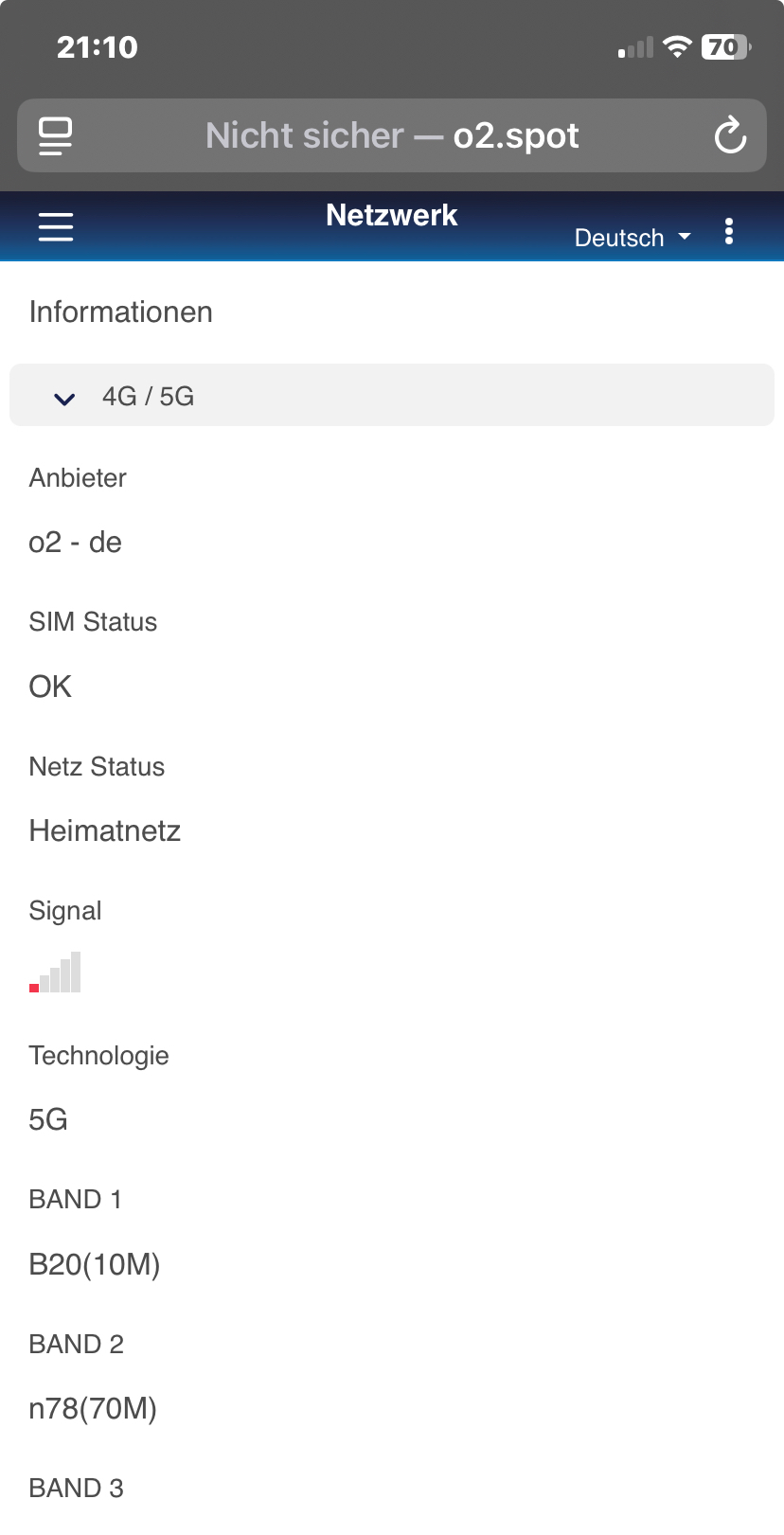Tap the o2.spot address bar
Screen dimensions: 784x1535
pos(392,135)
